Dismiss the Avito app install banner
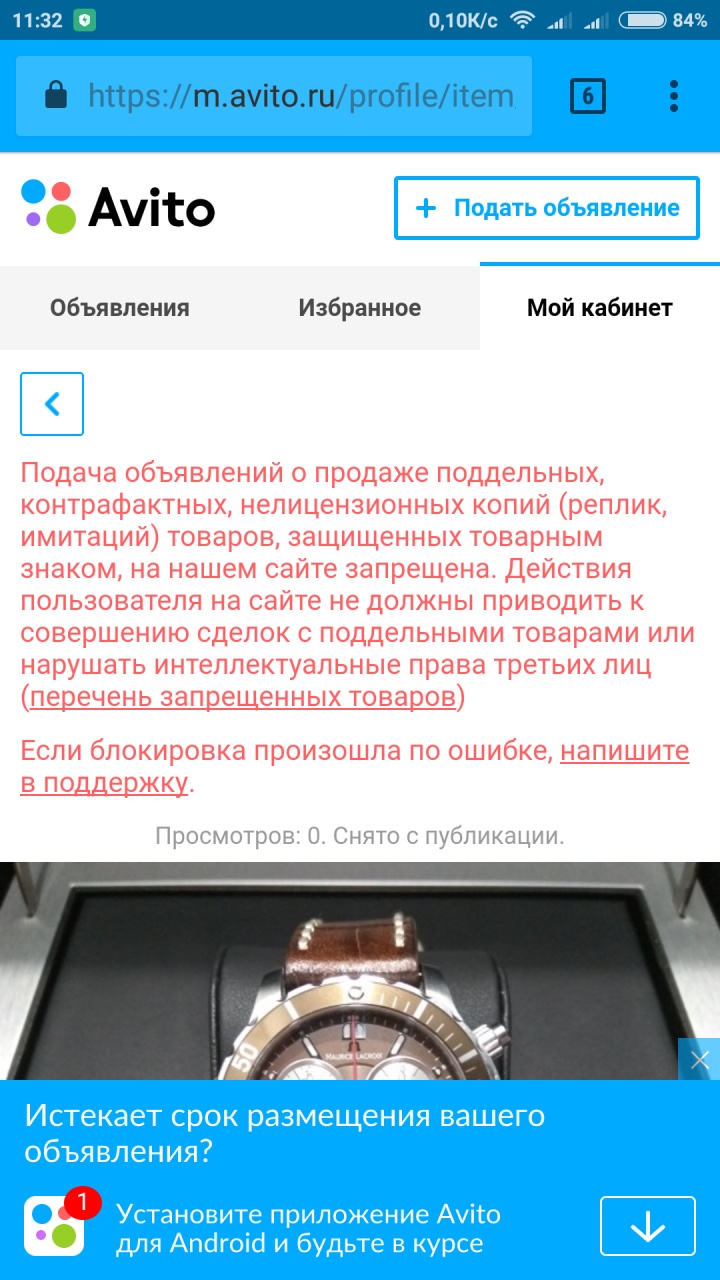Image resolution: width=720 pixels, height=1280 pixels. click(x=699, y=1059)
